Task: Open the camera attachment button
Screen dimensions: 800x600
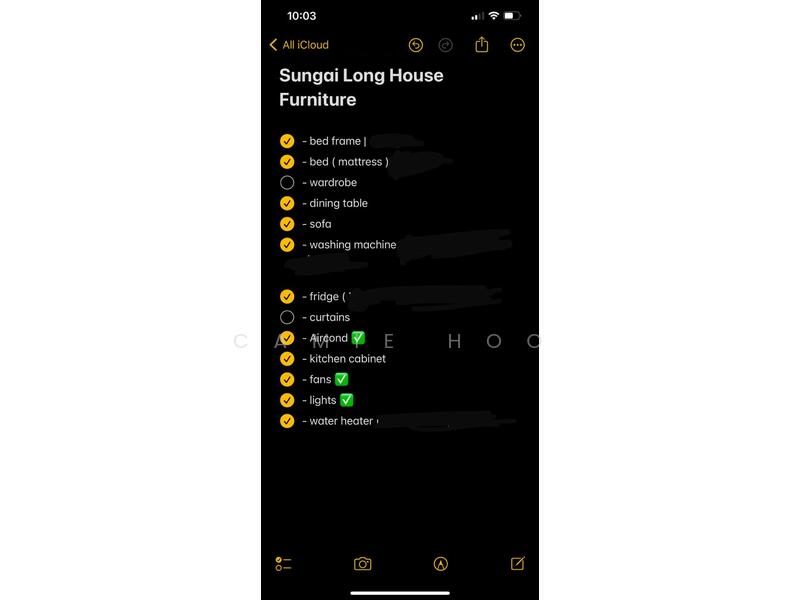Action: (x=362, y=564)
